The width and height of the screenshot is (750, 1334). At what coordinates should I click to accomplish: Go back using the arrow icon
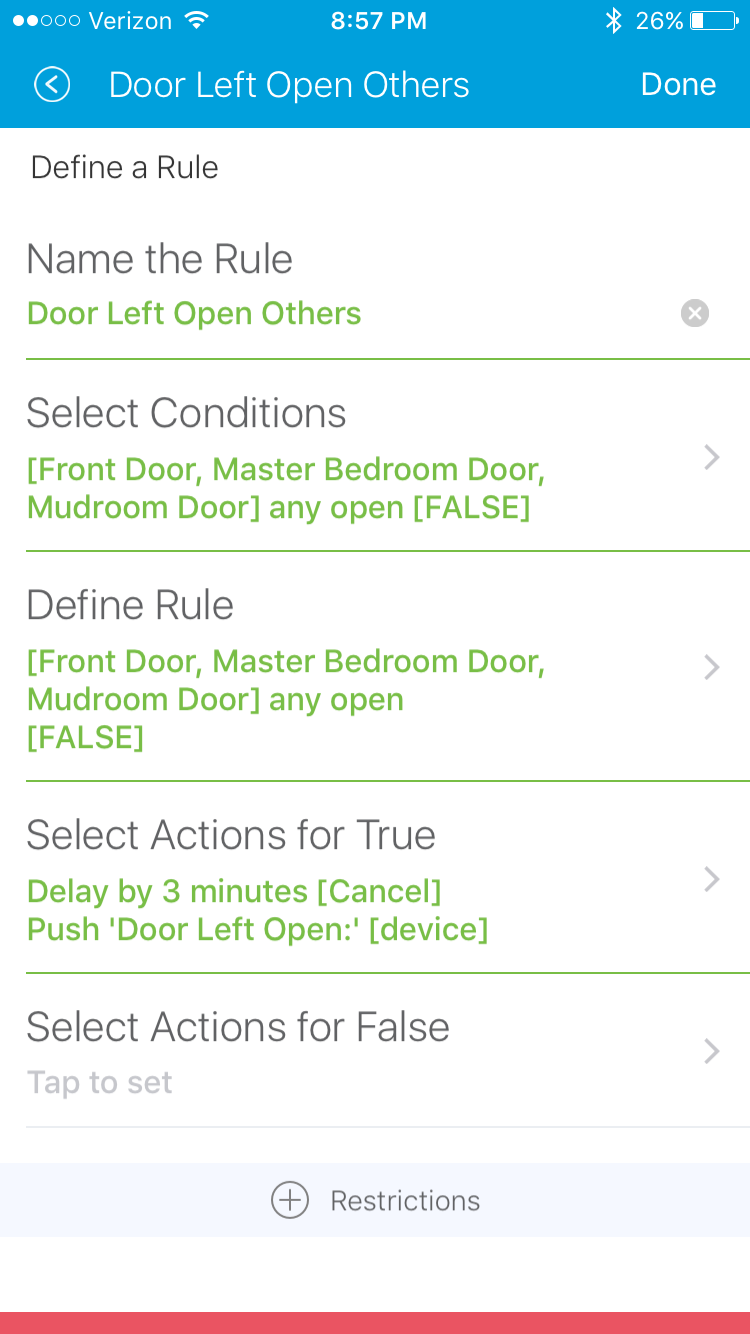(52, 84)
